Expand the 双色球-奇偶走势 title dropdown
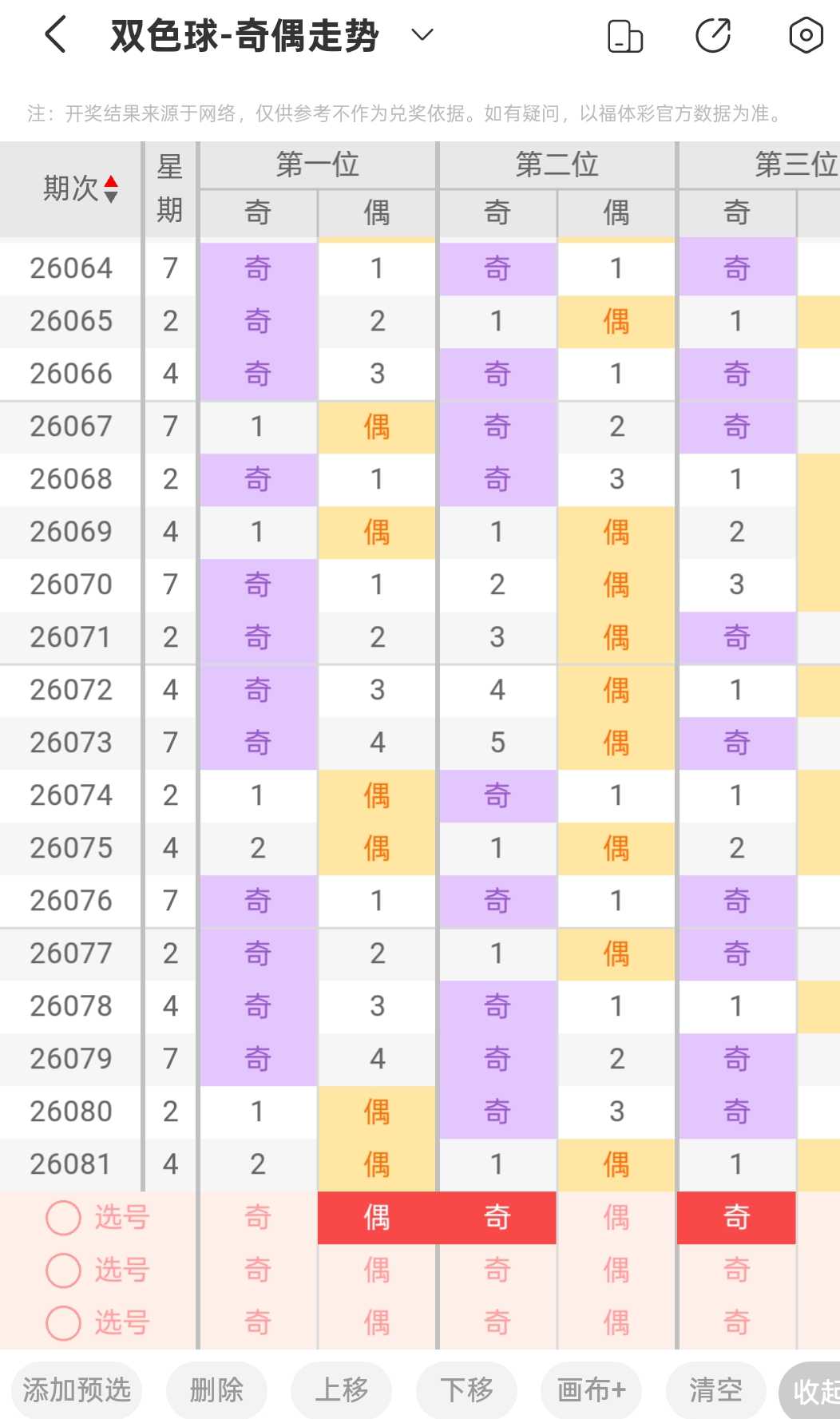The height and width of the screenshot is (1419, 840). pos(422,35)
